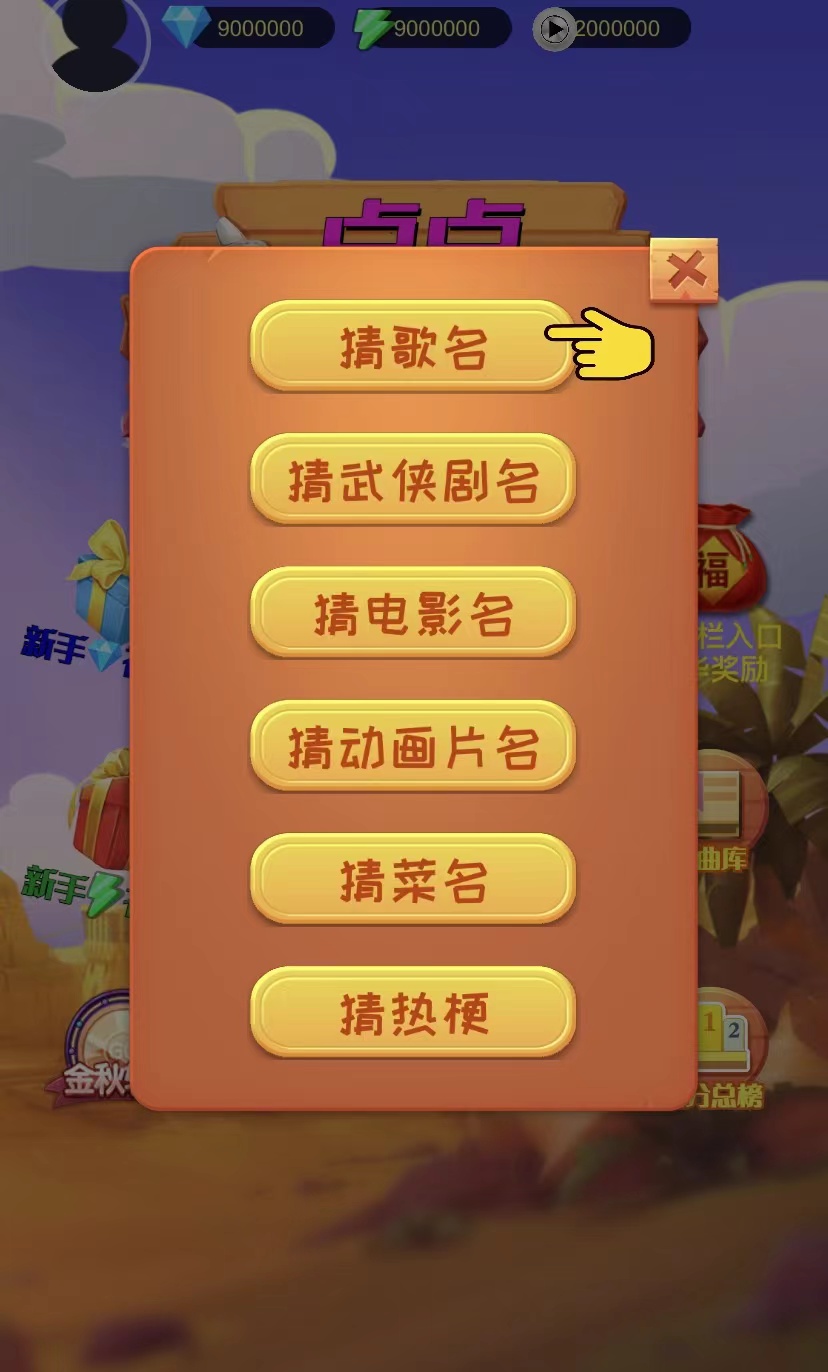The height and width of the screenshot is (1372, 828).
Task: Start the 猜菜名 quiz
Action: coord(412,879)
